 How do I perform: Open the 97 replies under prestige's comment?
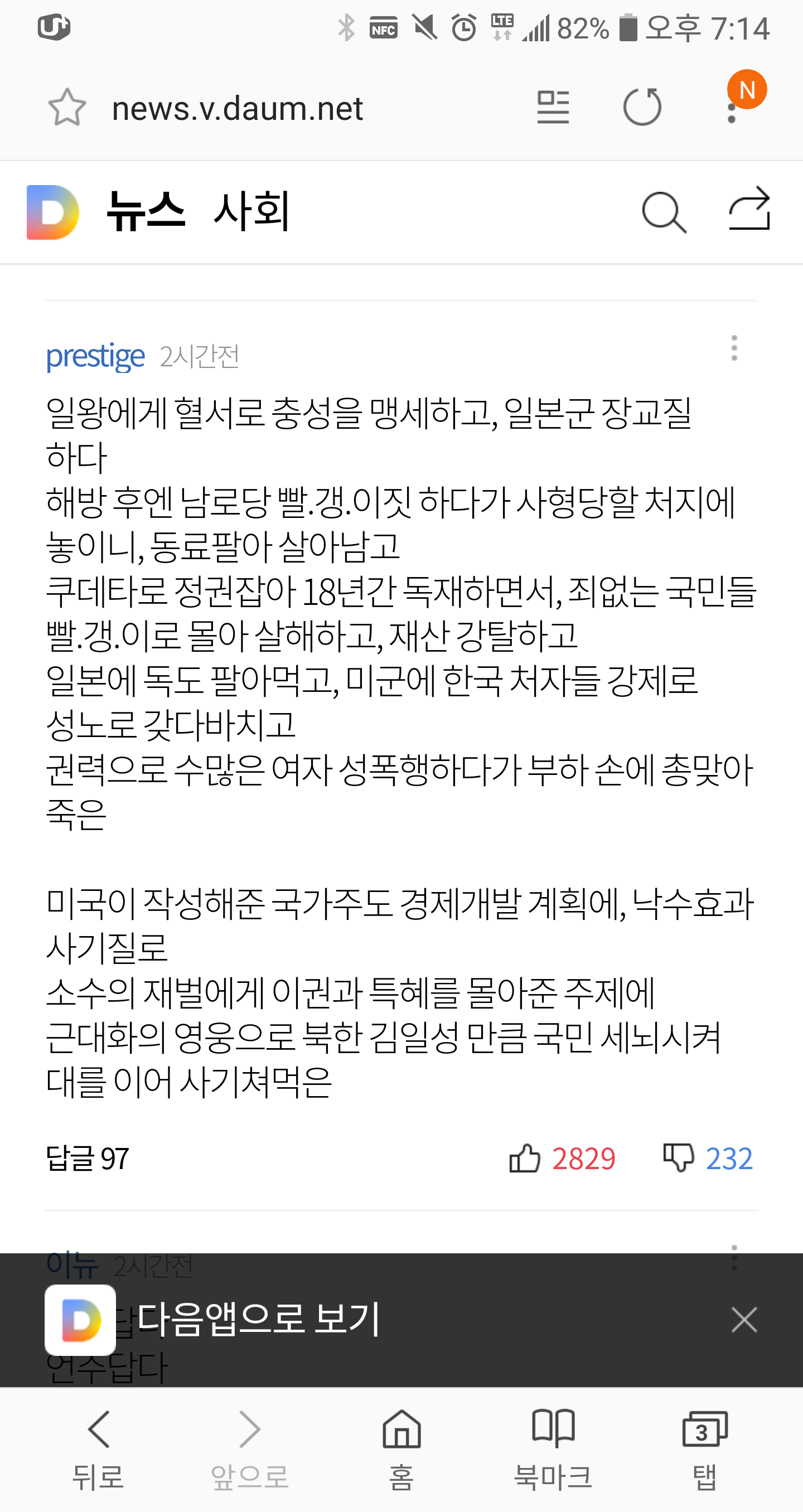click(x=87, y=1157)
